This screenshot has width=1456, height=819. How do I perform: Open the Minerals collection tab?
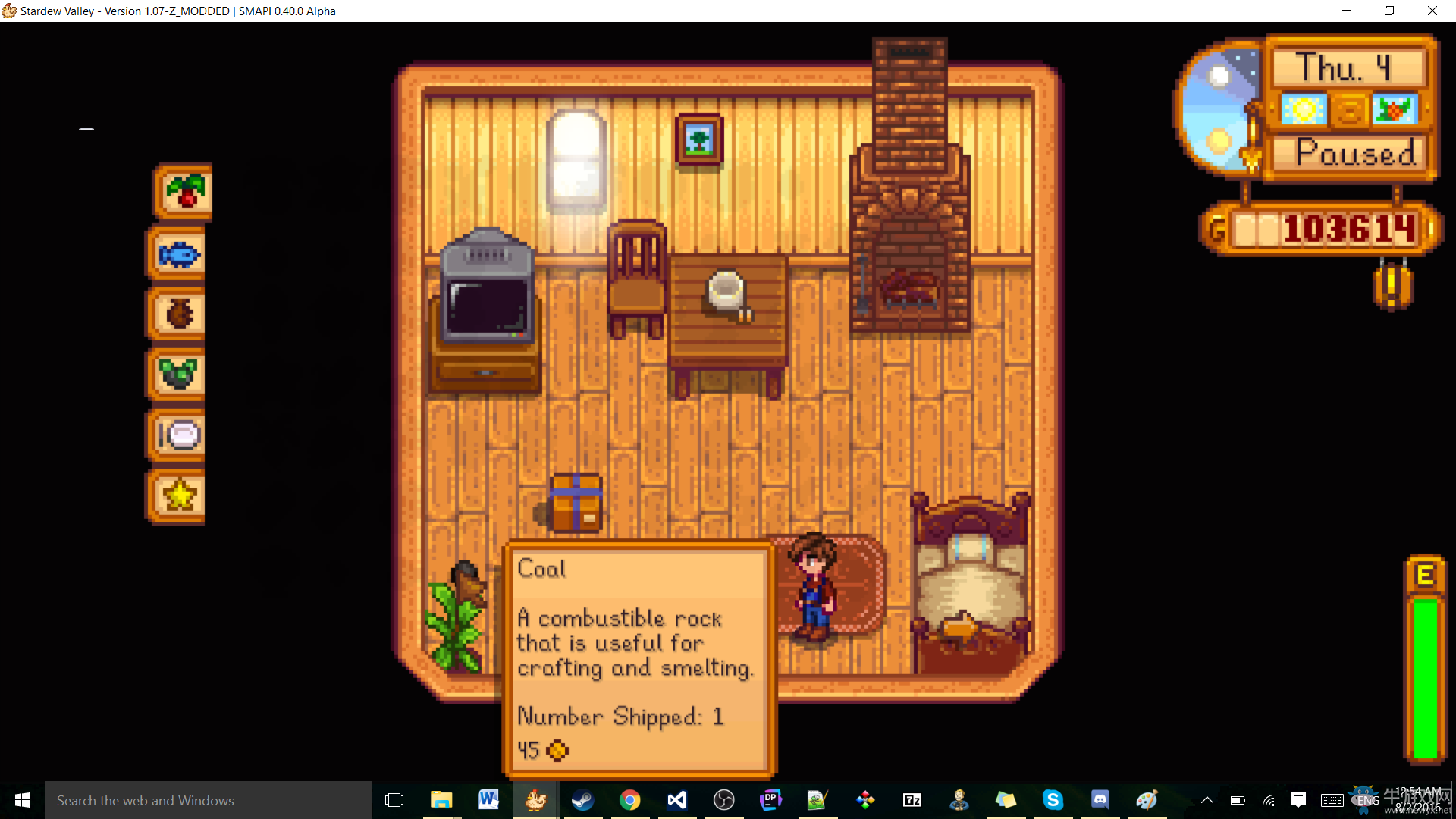[178, 374]
